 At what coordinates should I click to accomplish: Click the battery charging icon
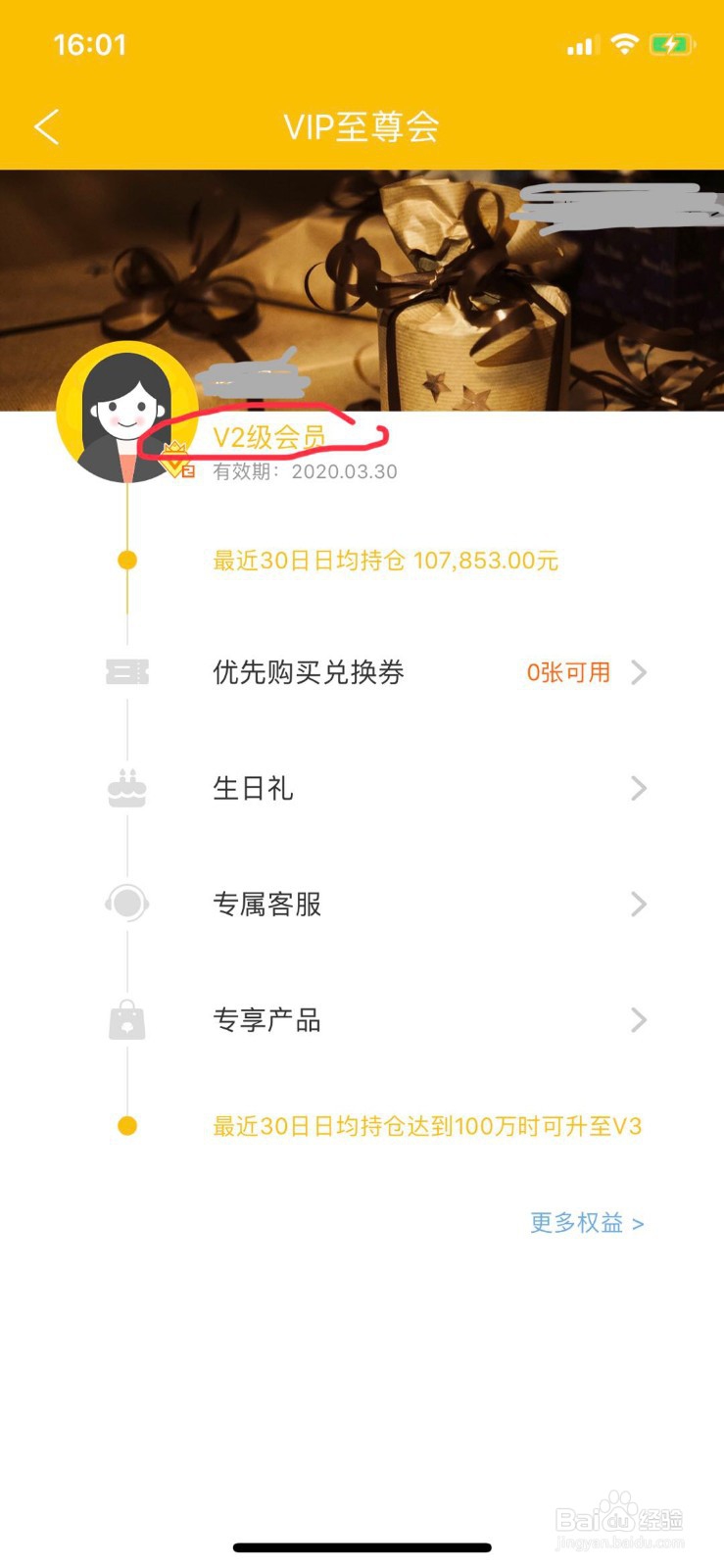pyautogui.click(x=672, y=43)
